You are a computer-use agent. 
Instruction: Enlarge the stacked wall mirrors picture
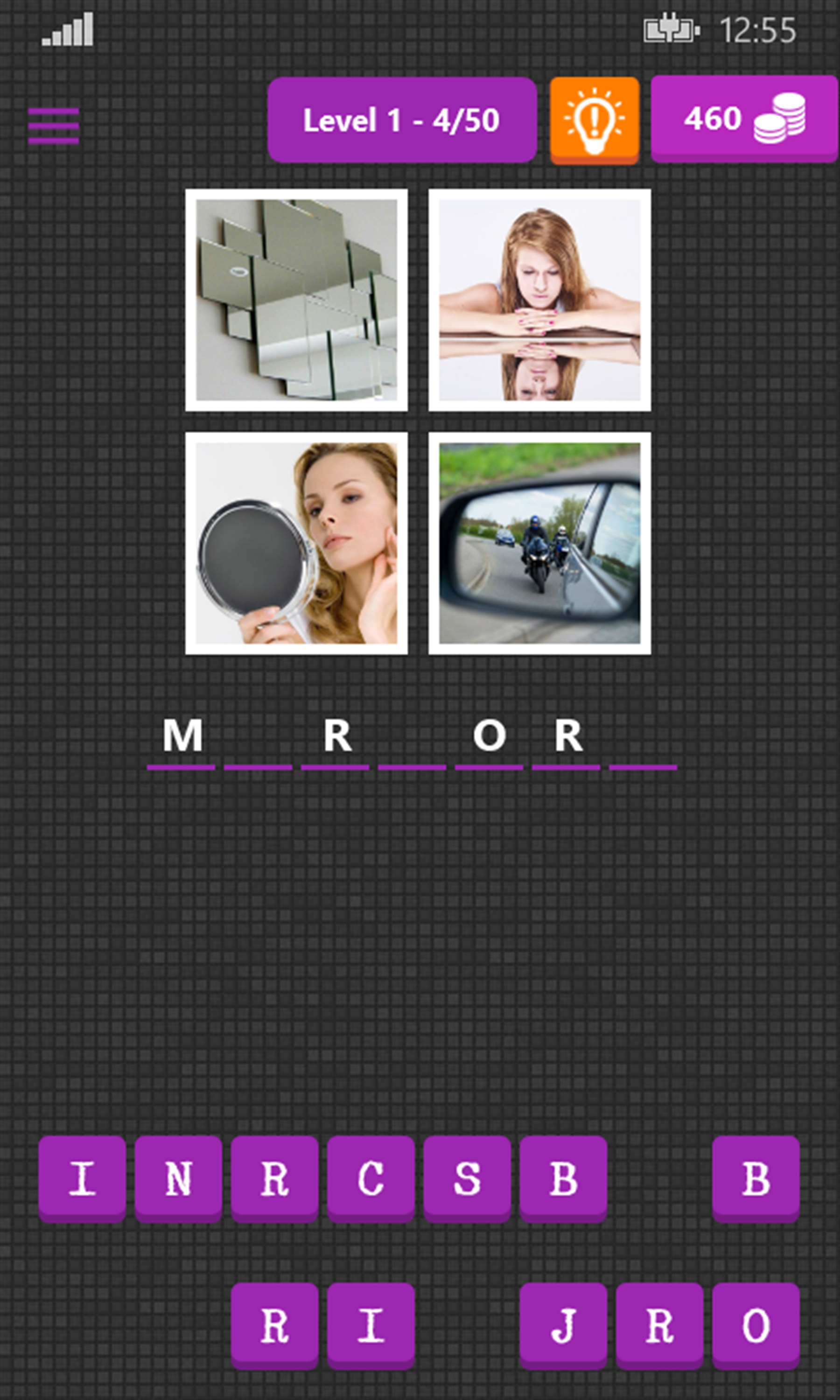click(296, 300)
